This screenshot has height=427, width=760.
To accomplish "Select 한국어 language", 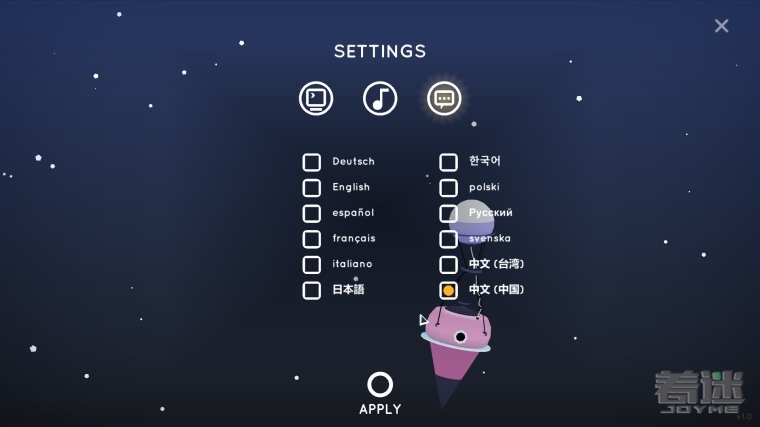I will pos(449,162).
